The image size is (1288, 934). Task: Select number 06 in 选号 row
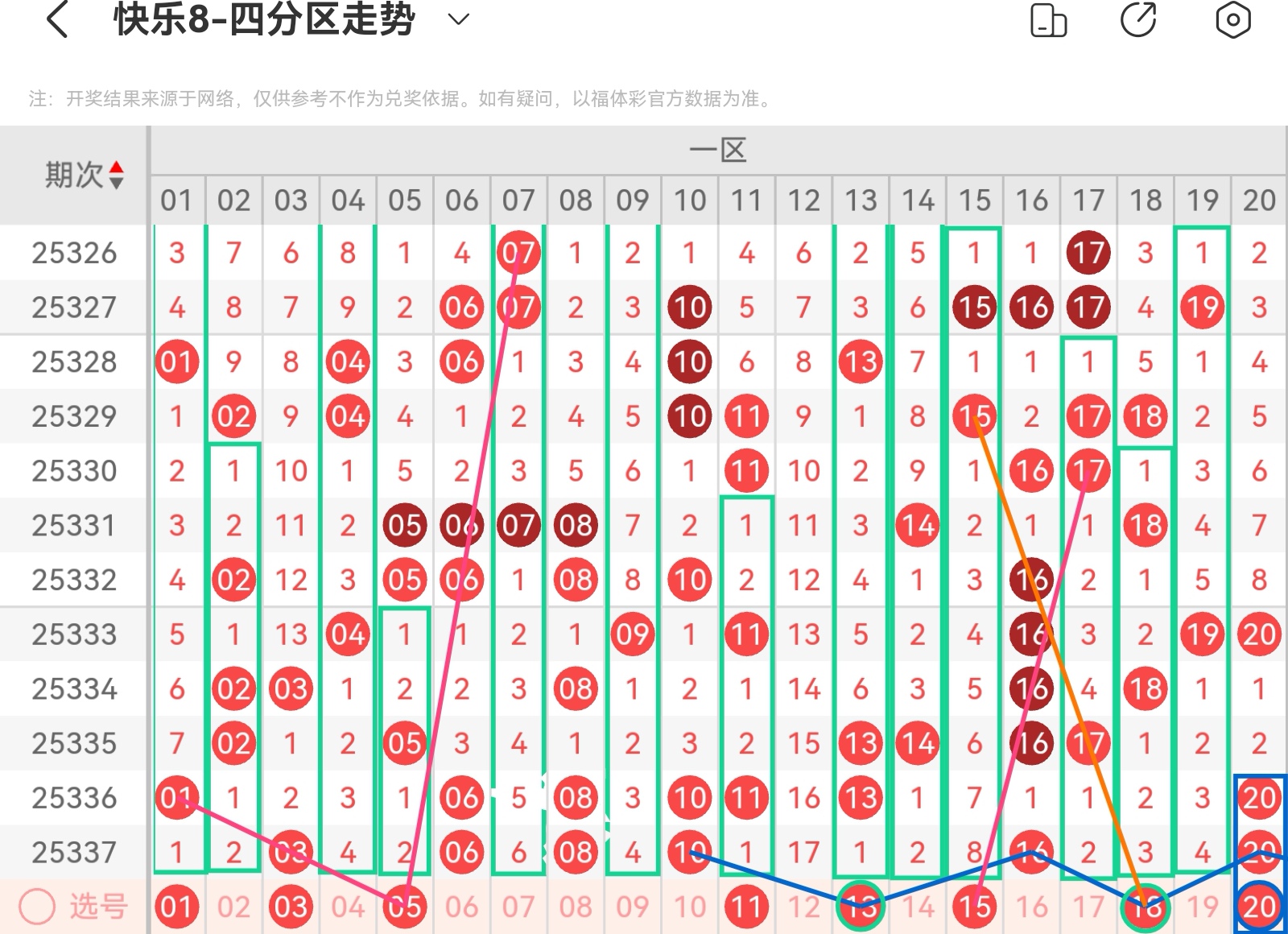click(461, 907)
